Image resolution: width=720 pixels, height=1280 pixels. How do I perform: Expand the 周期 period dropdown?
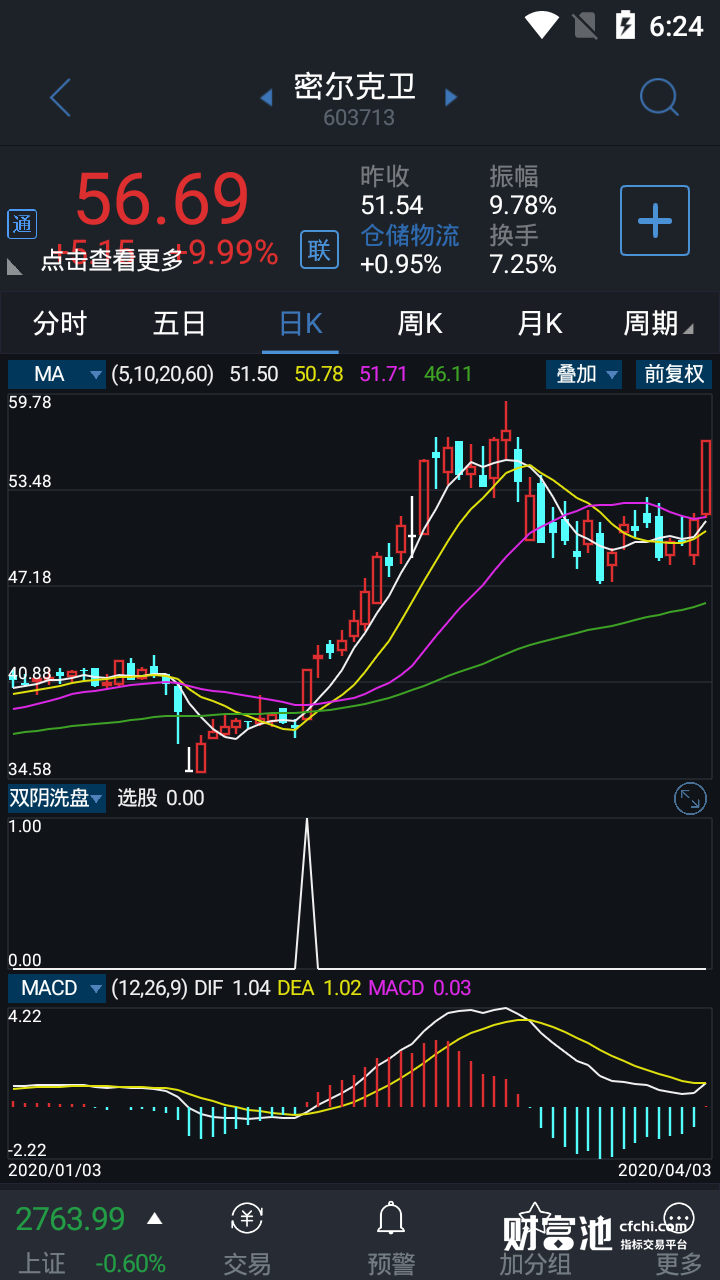point(657,324)
